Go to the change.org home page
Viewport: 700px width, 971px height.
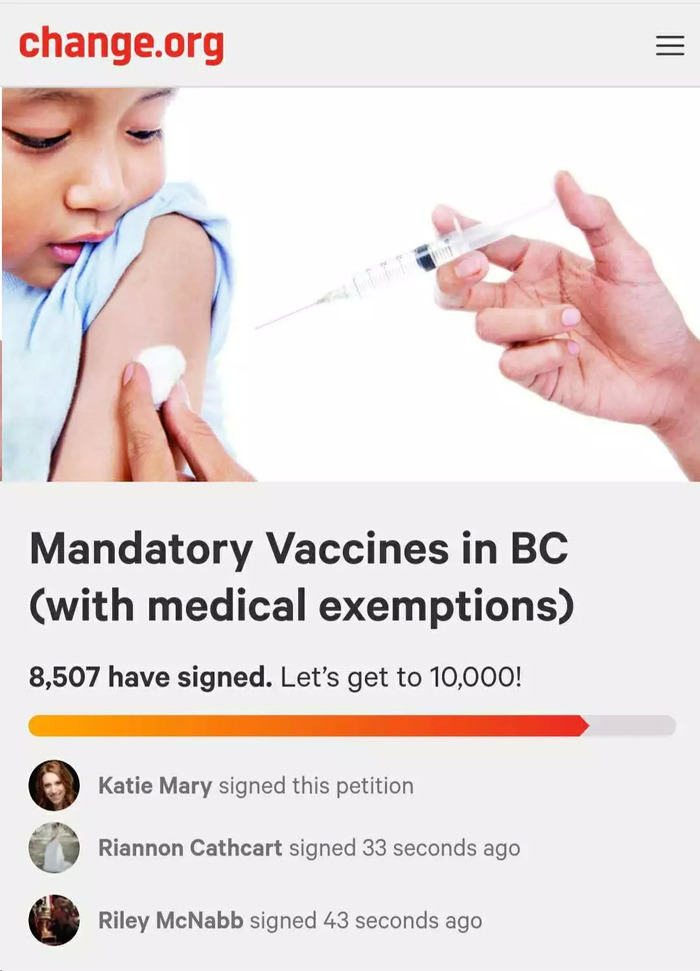point(121,45)
